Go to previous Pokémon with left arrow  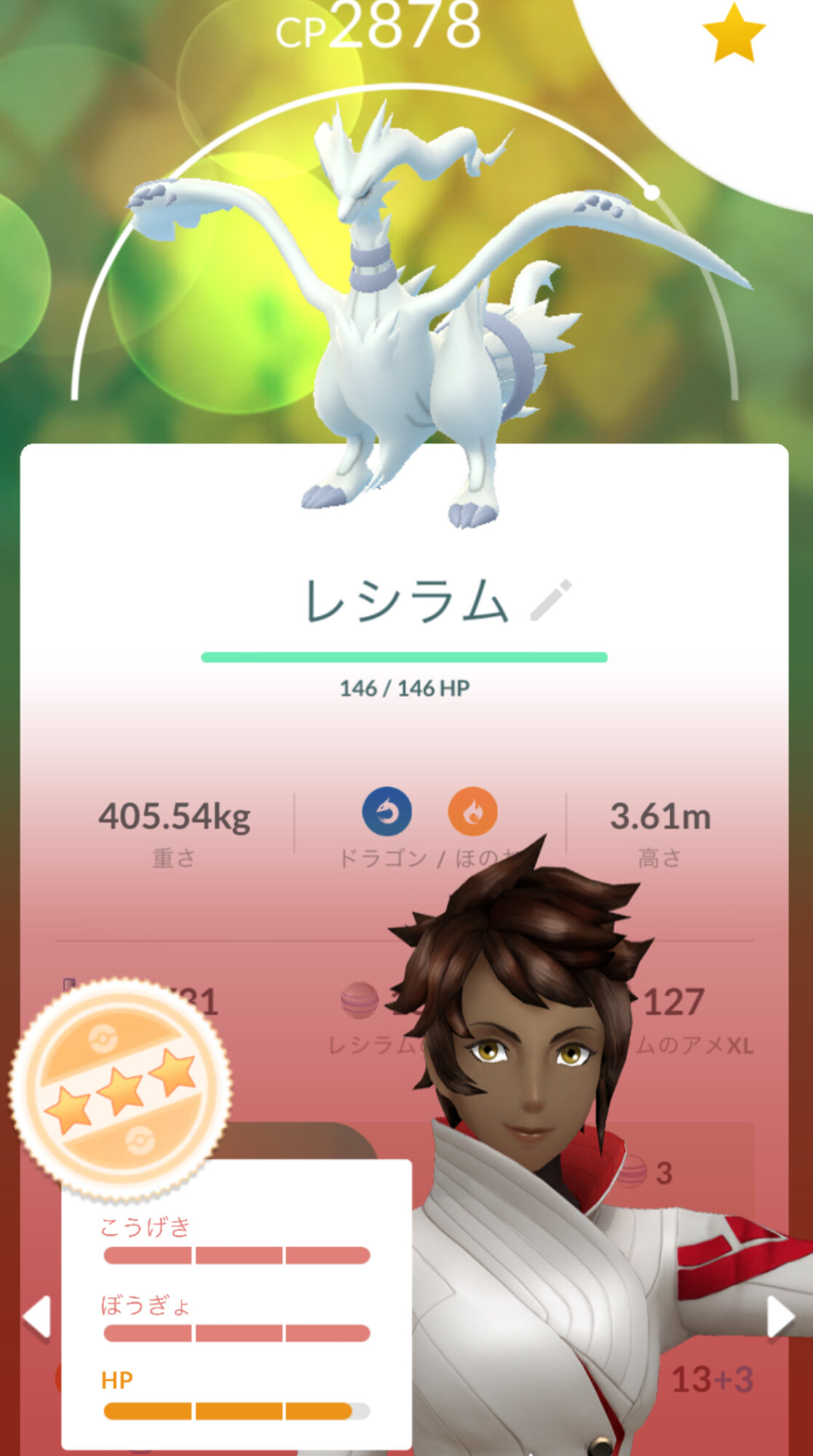point(37,1316)
